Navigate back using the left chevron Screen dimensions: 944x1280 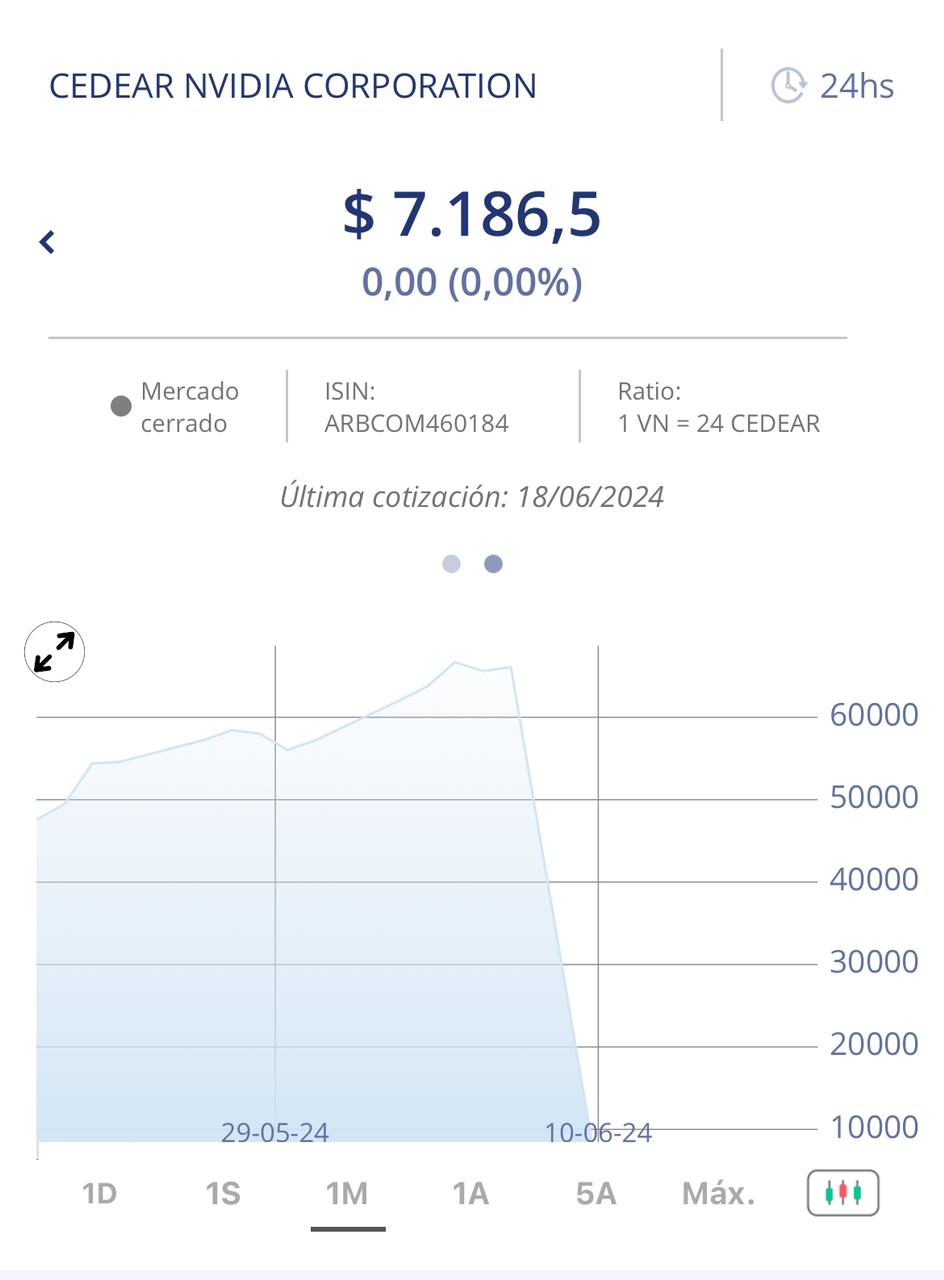coord(47,241)
